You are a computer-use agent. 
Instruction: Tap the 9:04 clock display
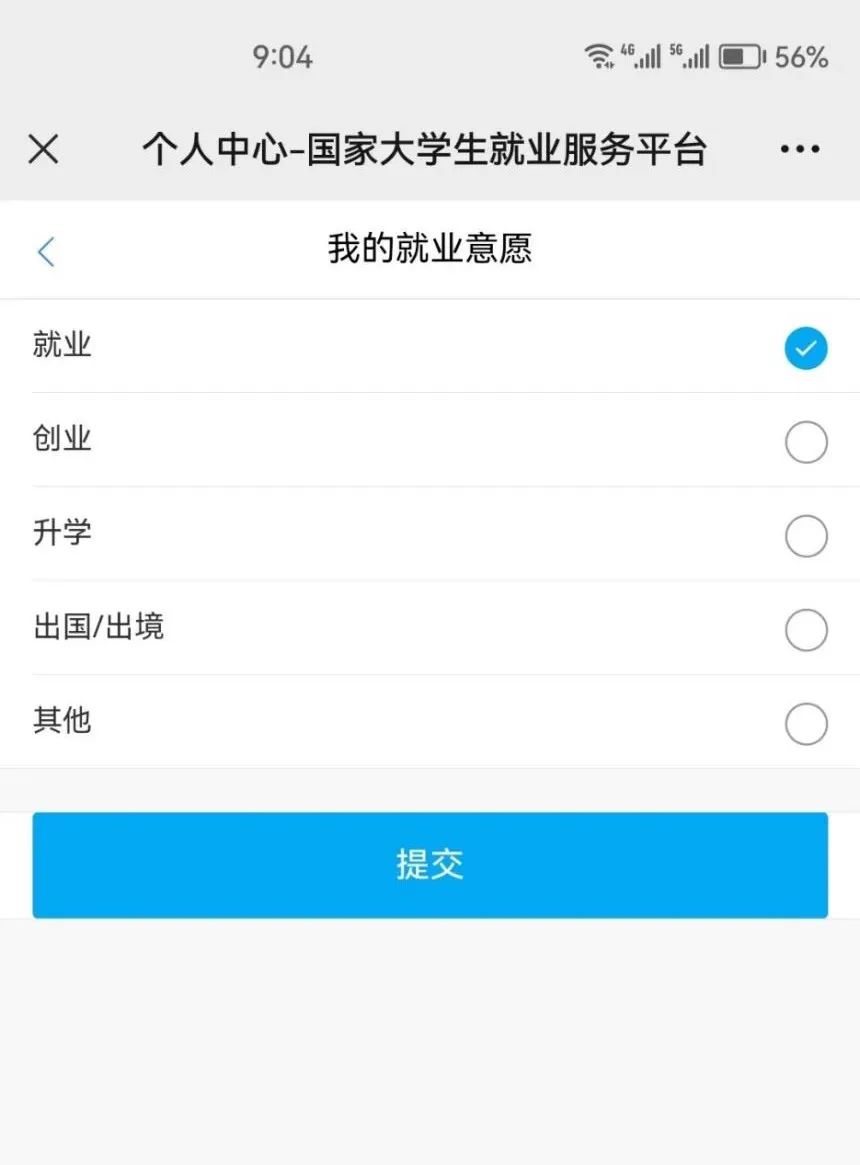pos(283,57)
